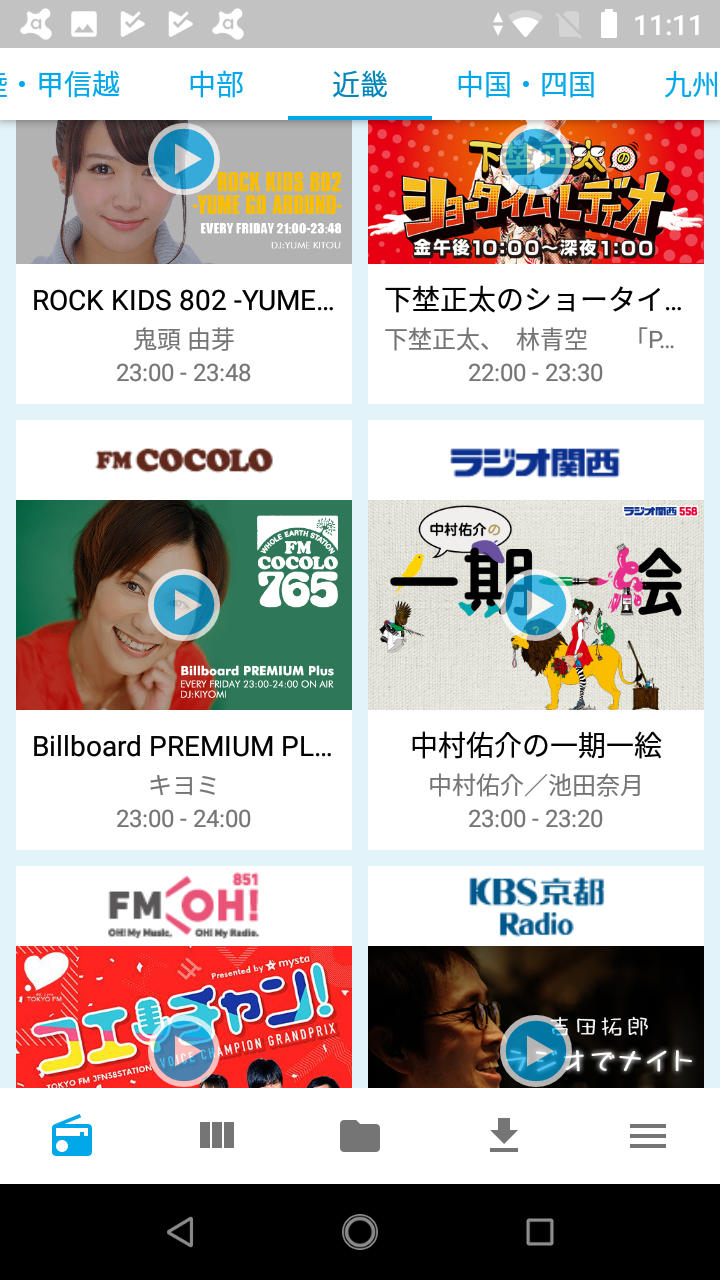This screenshot has height=1280, width=720.
Task: Open the folder icon in bottom navigation
Action: 360,1135
